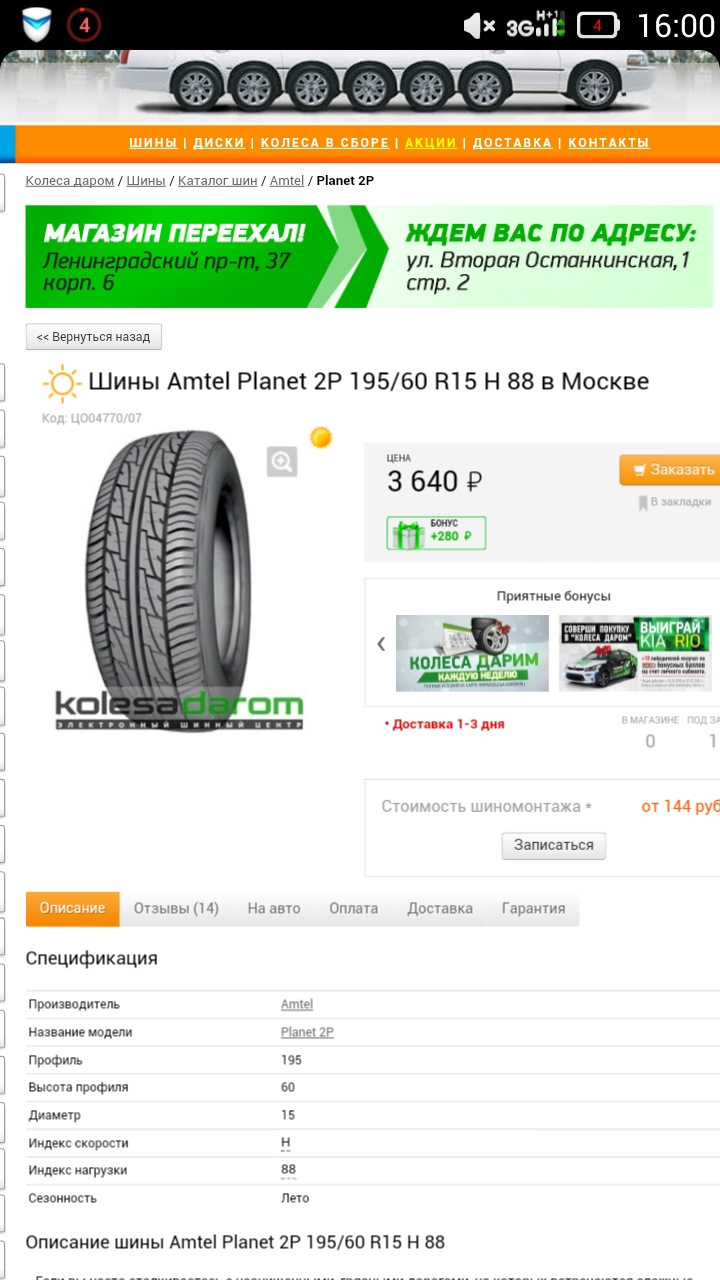Zoom the tire product image

(282, 461)
